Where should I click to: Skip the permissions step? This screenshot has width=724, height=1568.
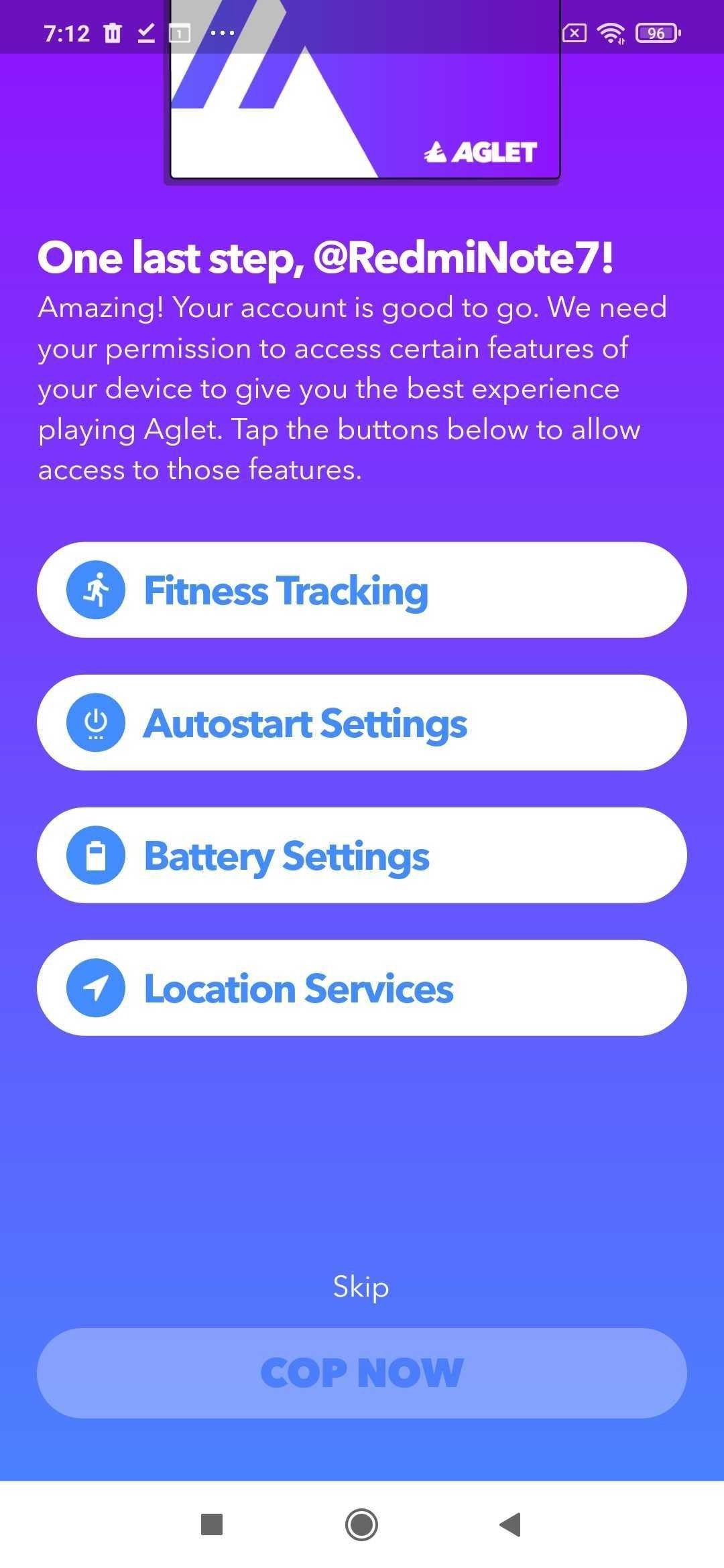[x=361, y=1287]
